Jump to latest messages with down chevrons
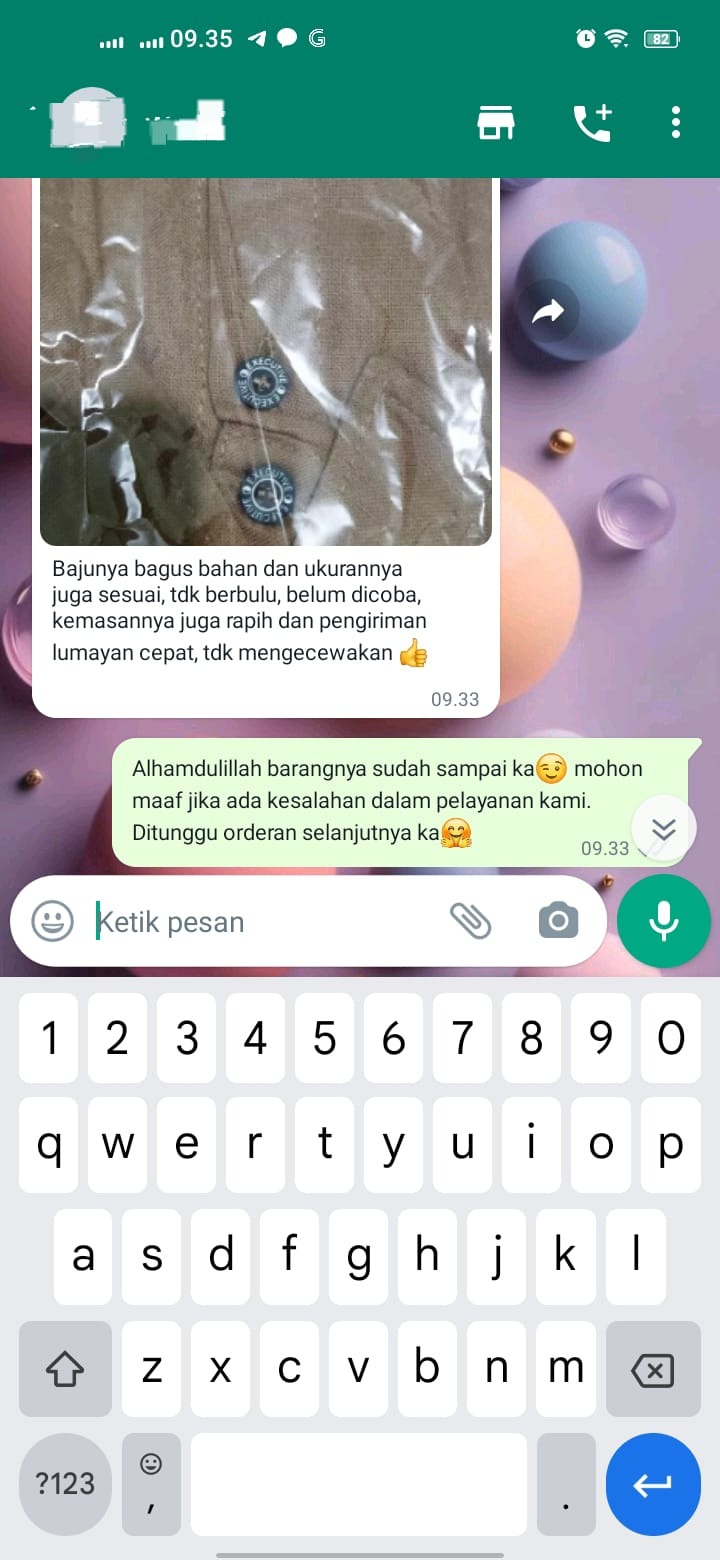 (663, 829)
